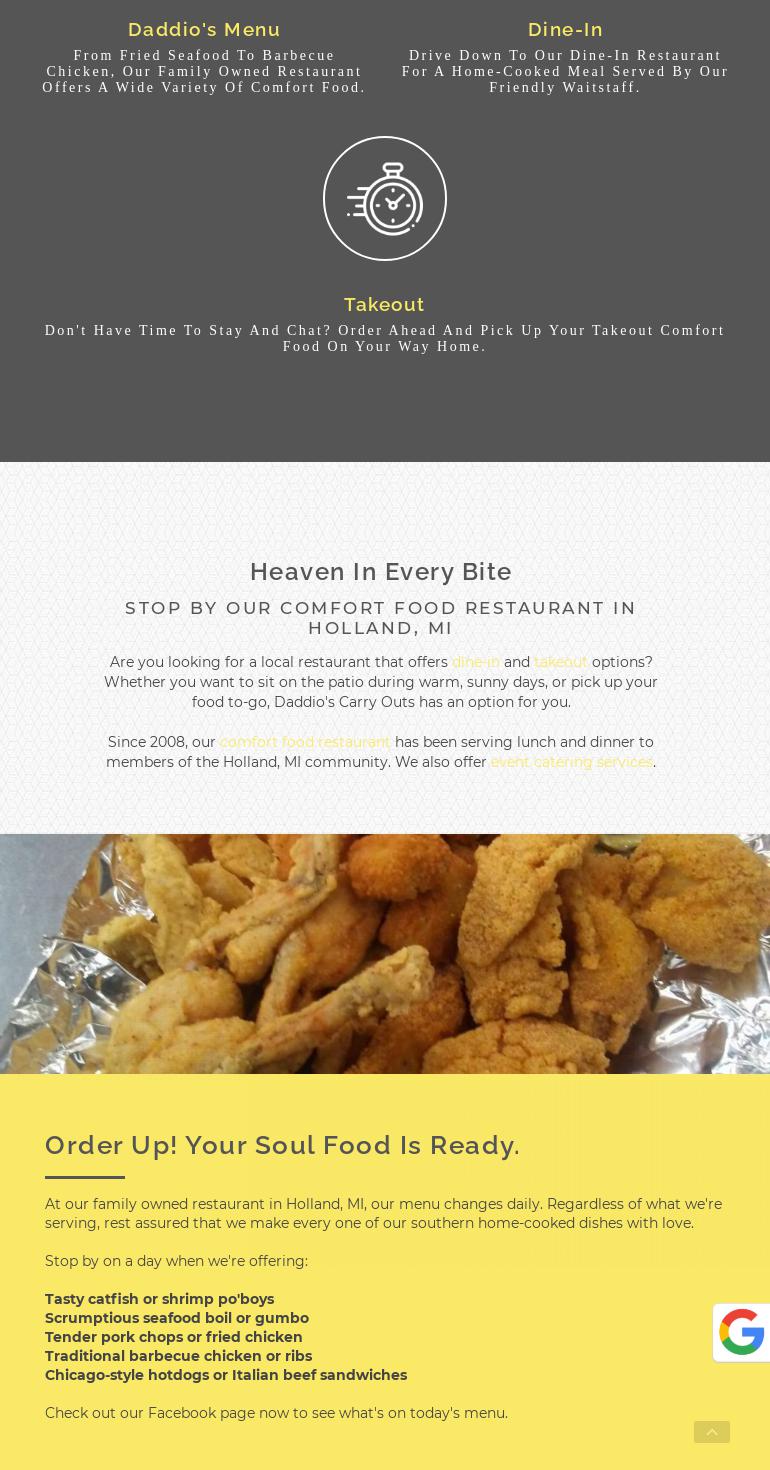Open the yellow Takeout heading link

[384, 304]
